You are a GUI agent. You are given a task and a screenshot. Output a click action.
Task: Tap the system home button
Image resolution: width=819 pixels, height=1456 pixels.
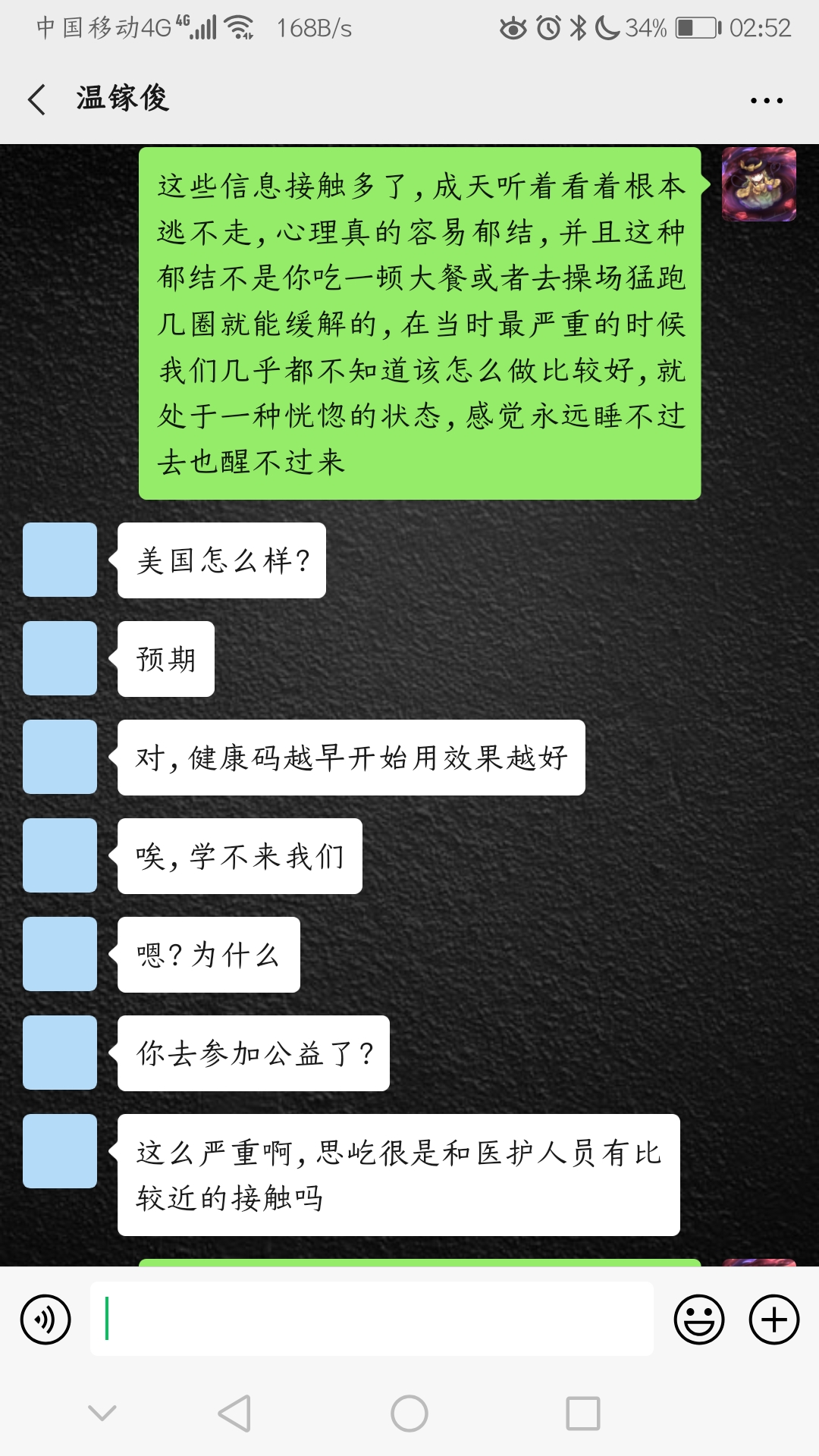point(409,1414)
